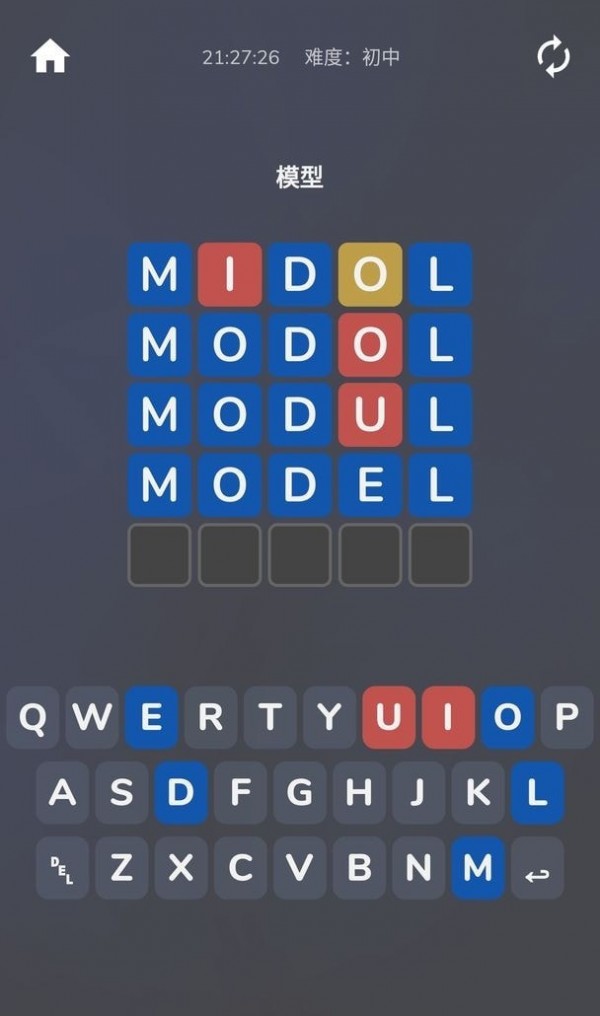
Task: Tap the refresh icon to restart the puzzle
Action: [x=553, y=57]
